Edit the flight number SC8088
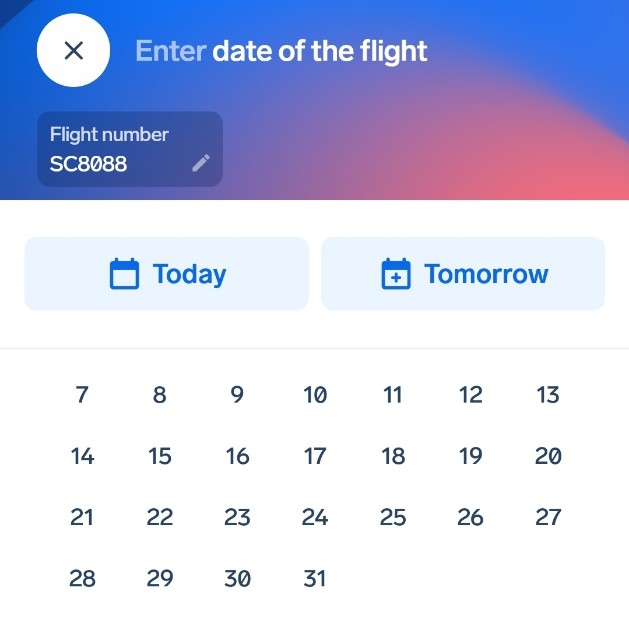The height and width of the screenshot is (640, 629). coord(201,163)
